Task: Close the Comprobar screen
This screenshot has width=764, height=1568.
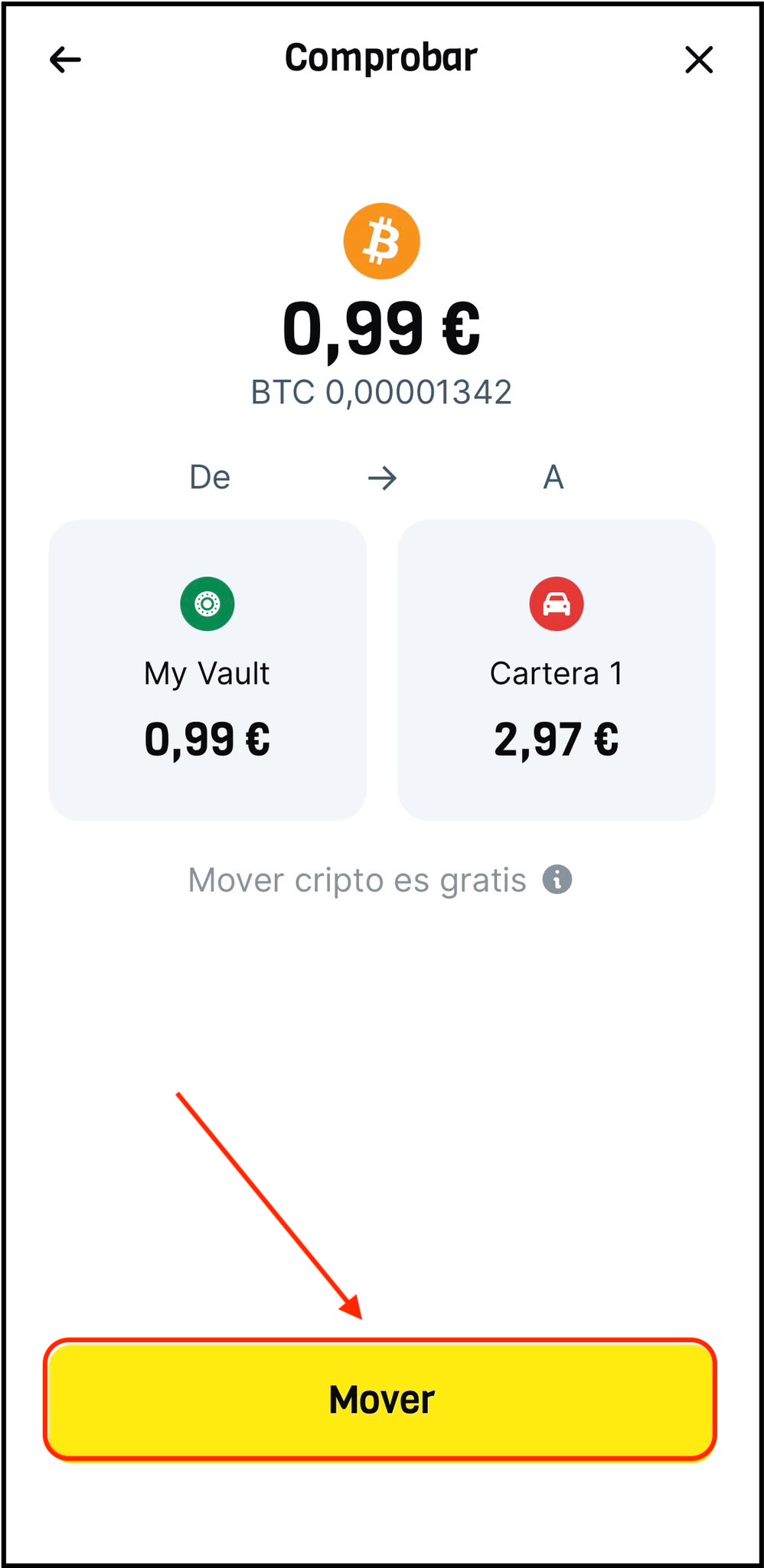Action: pyautogui.click(x=699, y=59)
